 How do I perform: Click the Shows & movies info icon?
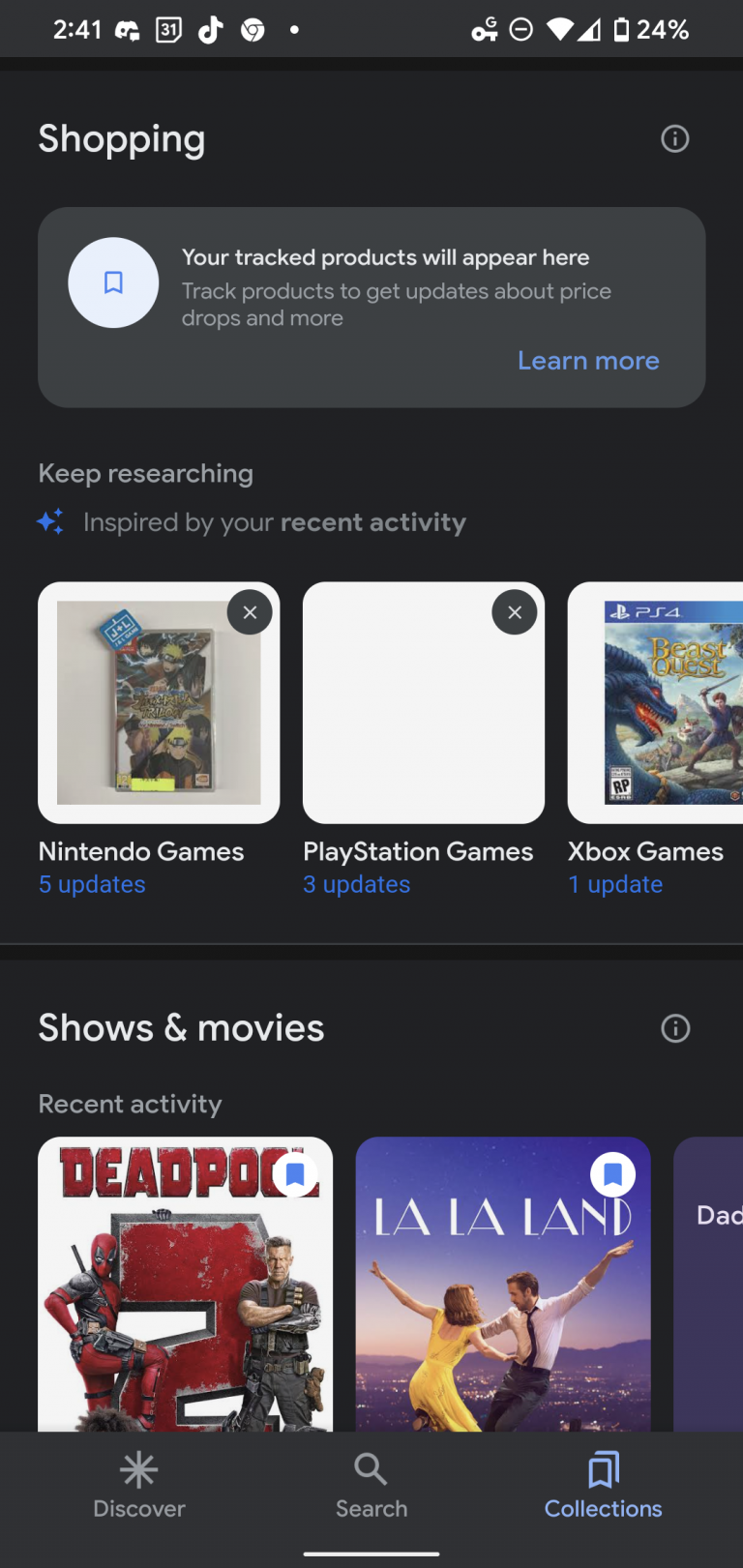674,1027
